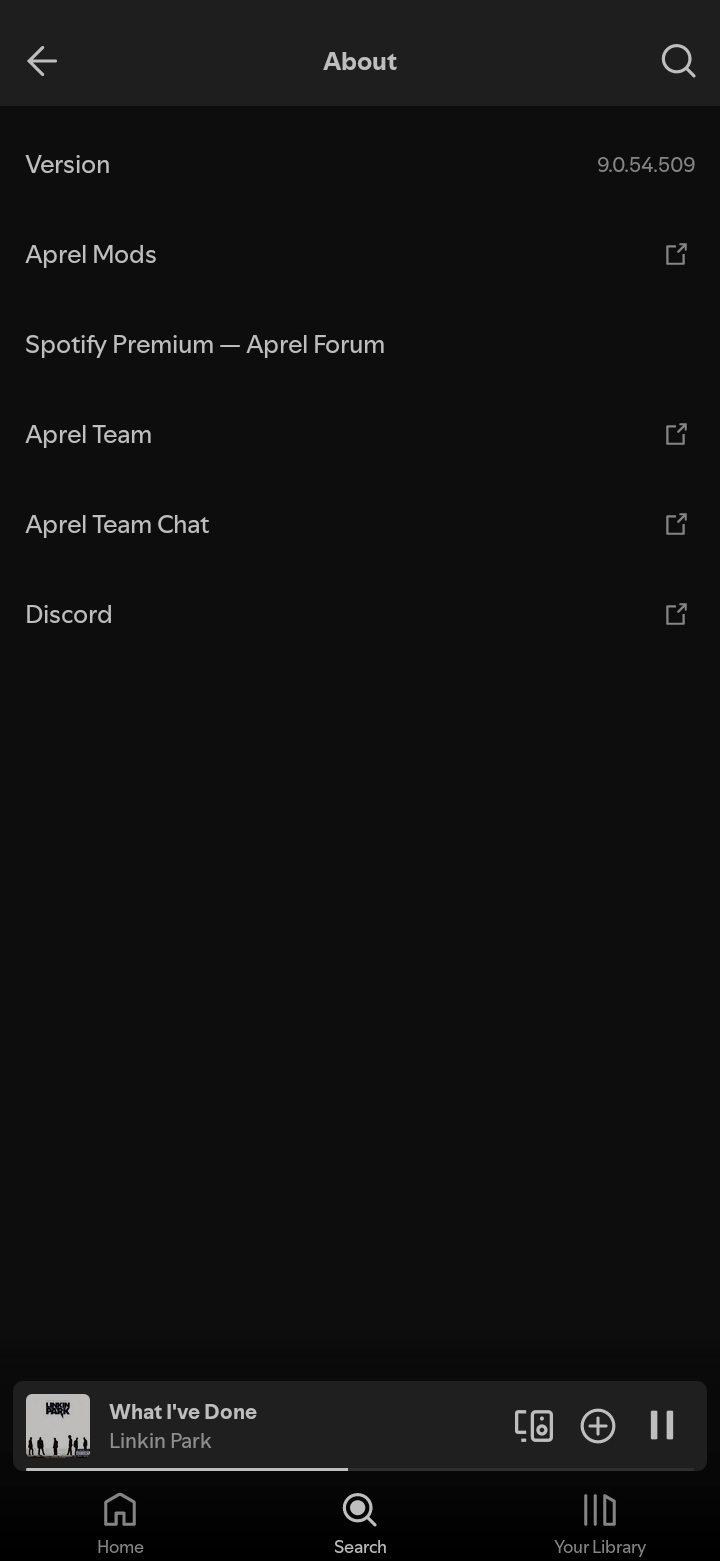
Task: Go back using the top-left arrow
Action: pos(42,61)
